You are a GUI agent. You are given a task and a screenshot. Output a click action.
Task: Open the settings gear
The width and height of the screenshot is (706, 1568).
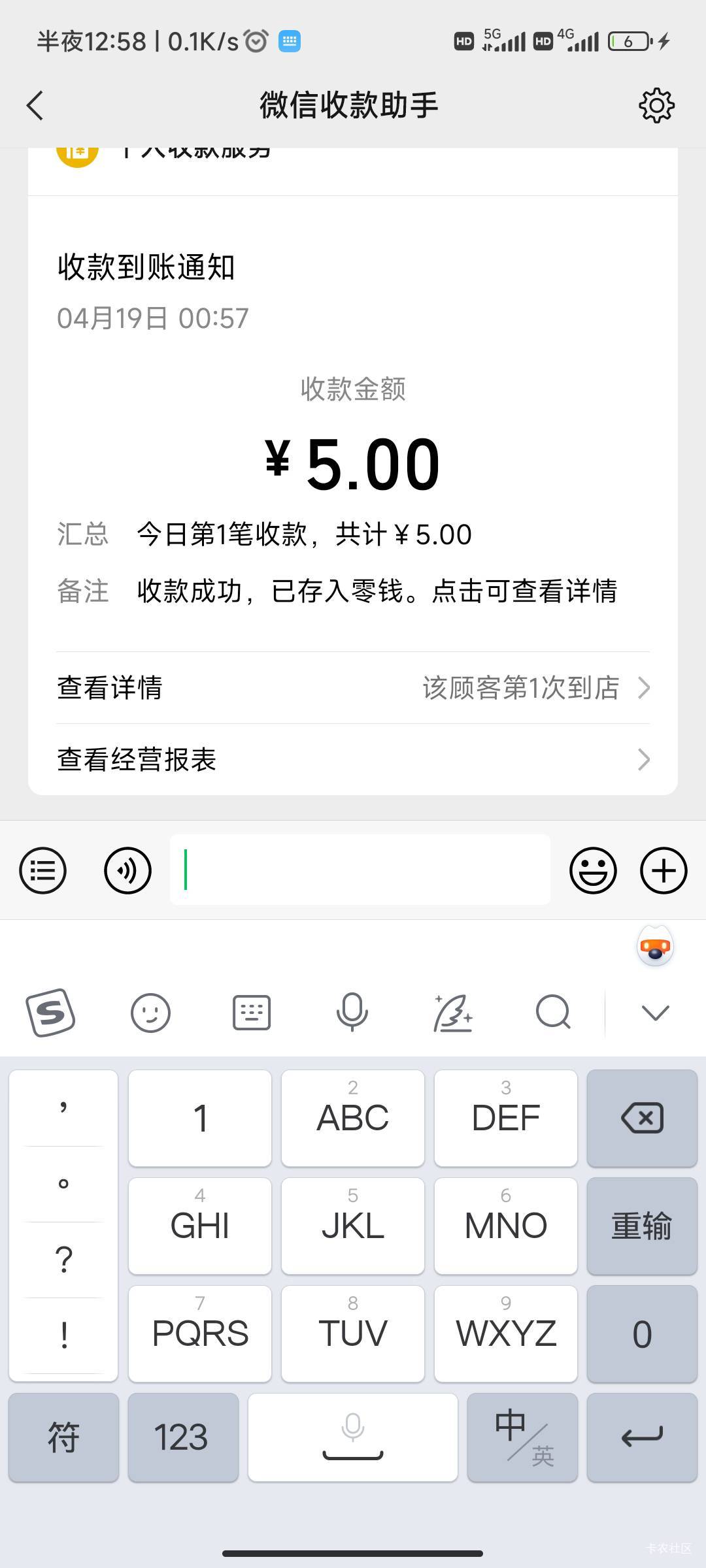pyautogui.click(x=656, y=105)
